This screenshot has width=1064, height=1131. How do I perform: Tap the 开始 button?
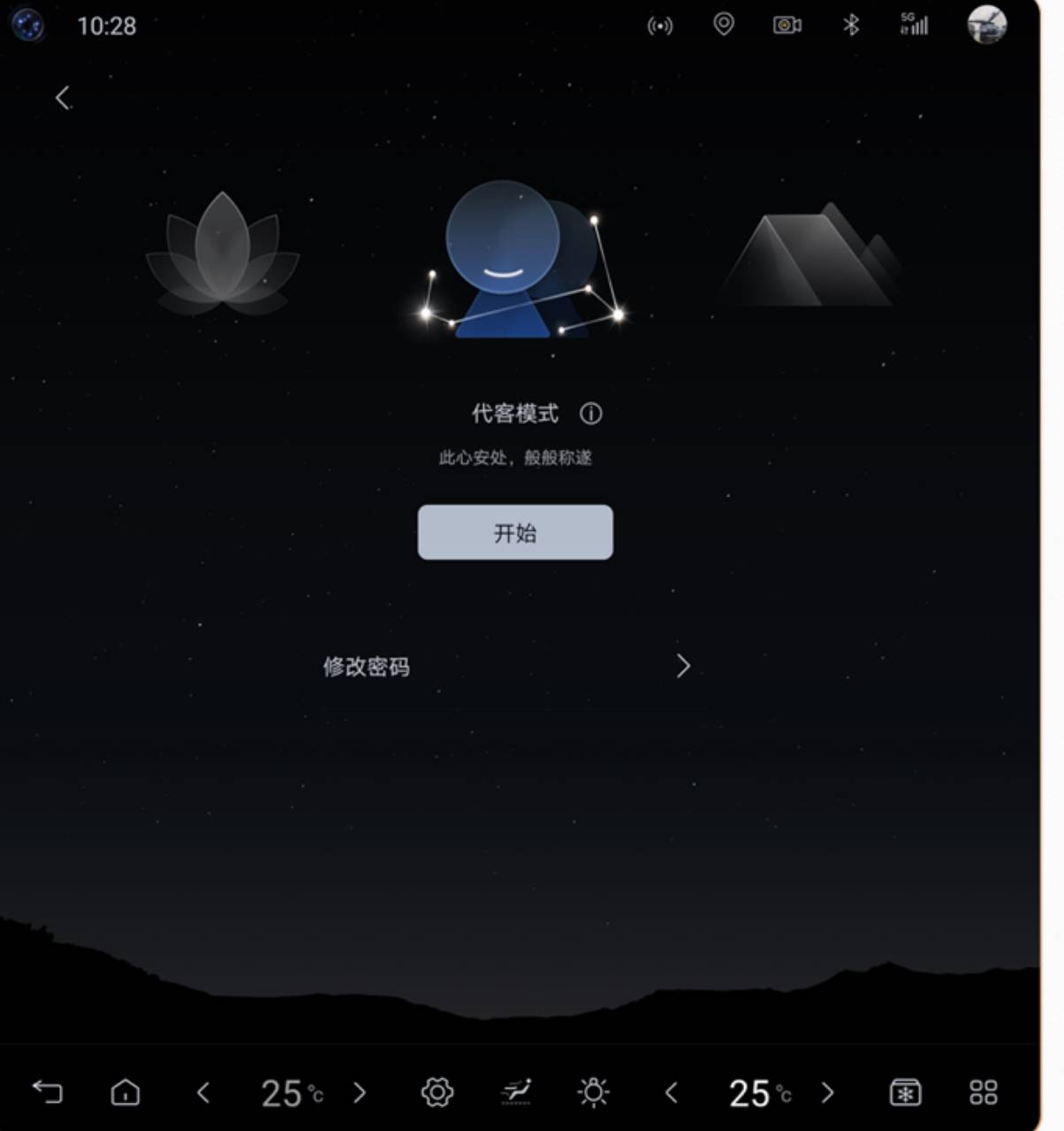point(514,533)
